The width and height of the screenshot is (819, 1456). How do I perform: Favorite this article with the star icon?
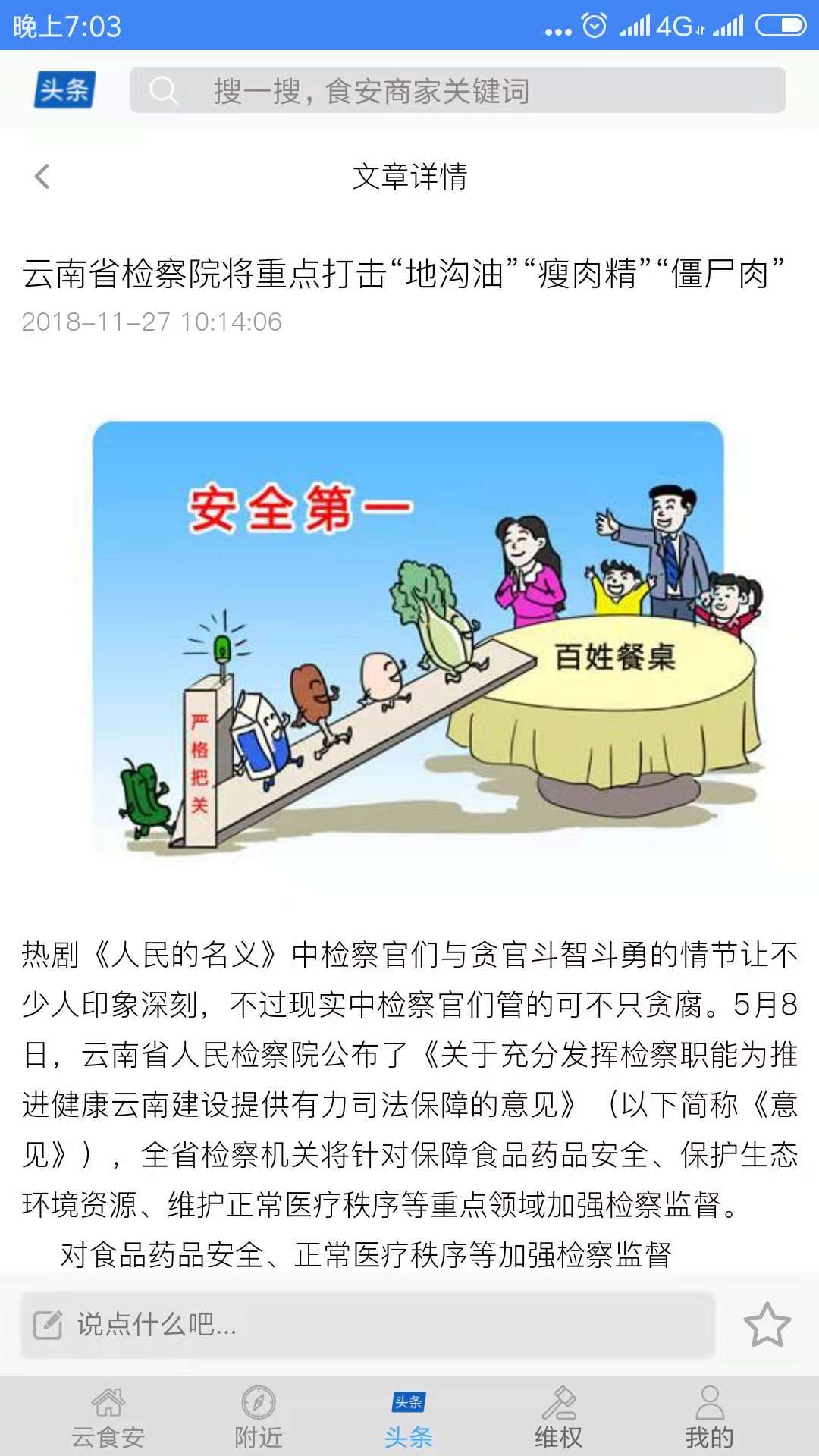click(x=767, y=1325)
